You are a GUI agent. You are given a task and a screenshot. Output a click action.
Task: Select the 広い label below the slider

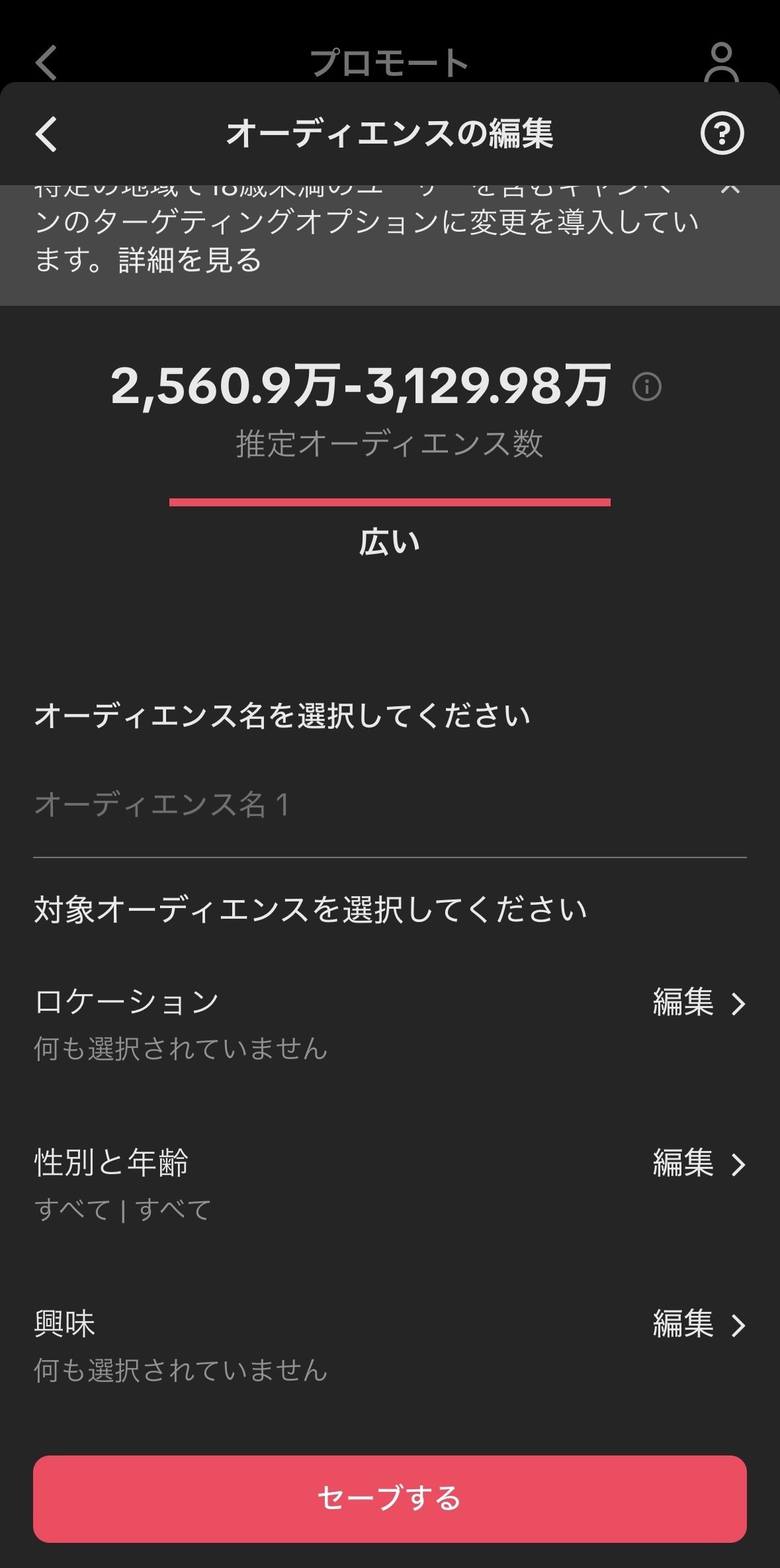coord(390,543)
